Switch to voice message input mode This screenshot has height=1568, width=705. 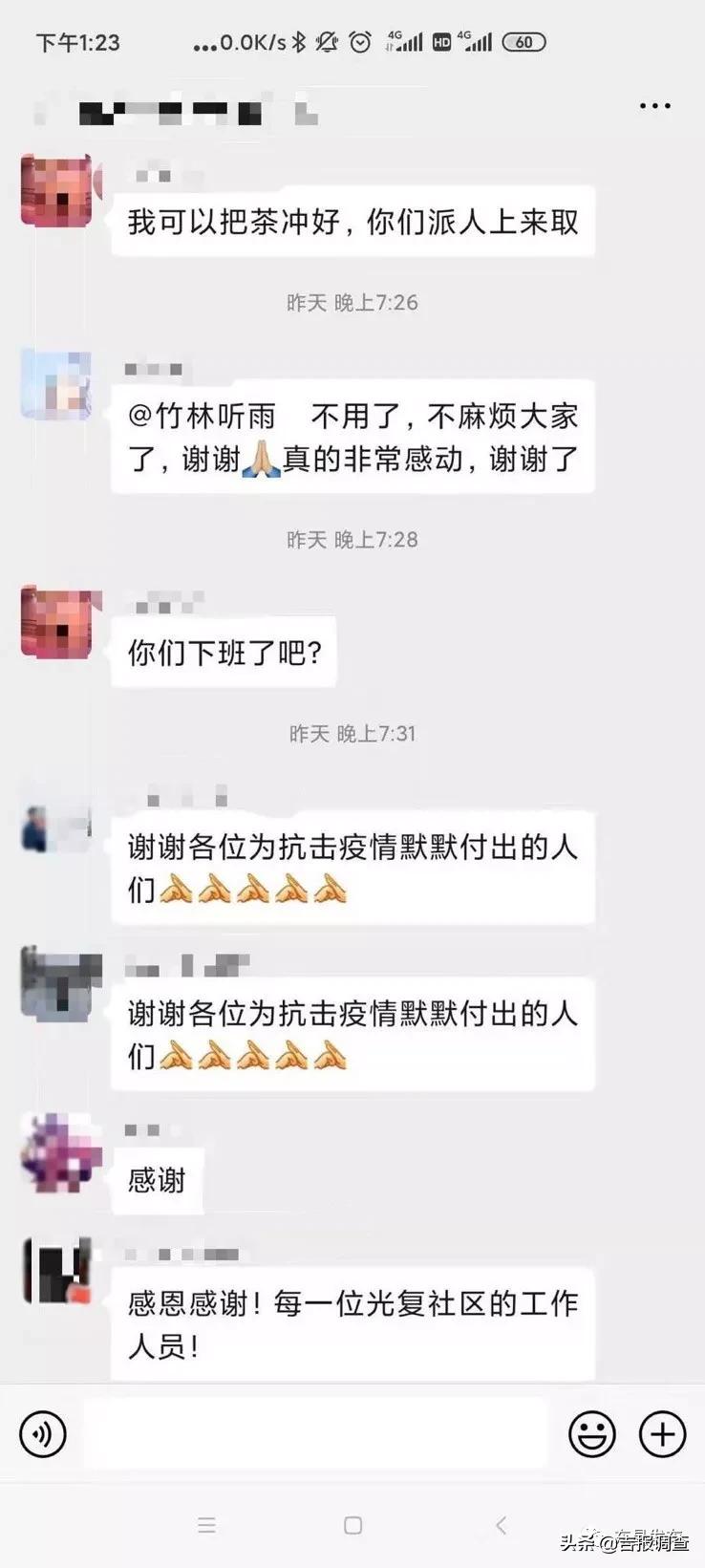42,1434
